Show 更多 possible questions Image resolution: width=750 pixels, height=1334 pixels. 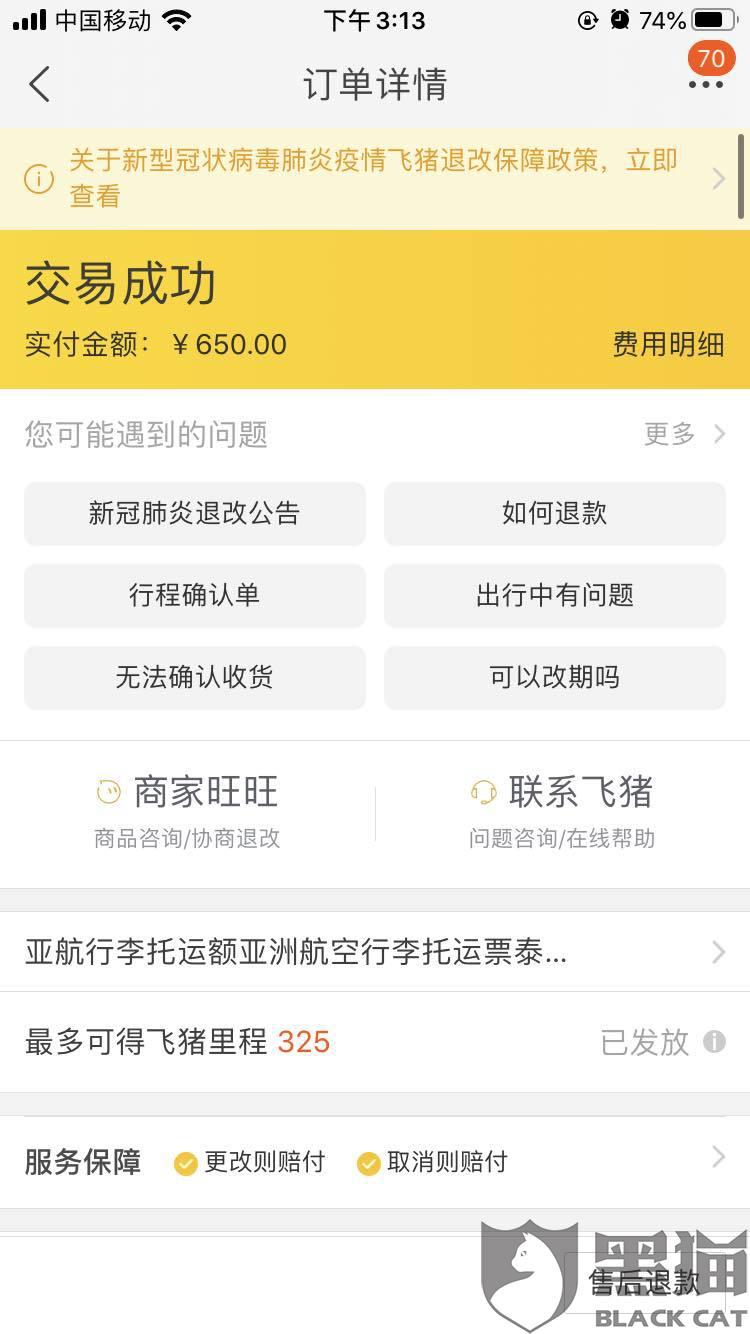click(684, 434)
